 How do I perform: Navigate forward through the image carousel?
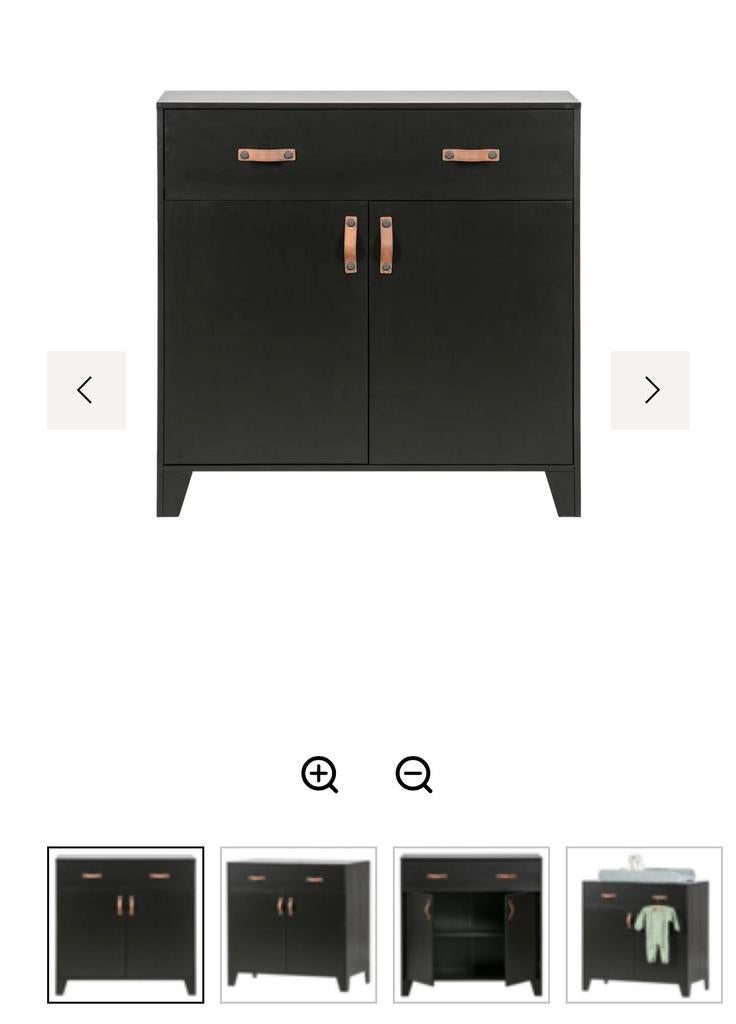coord(650,389)
